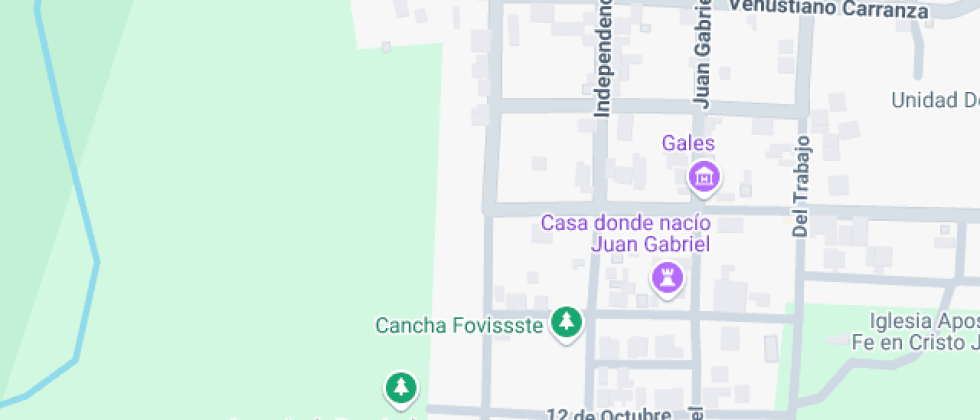This screenshot has height=420, width=980.
Task: Tap the Cancha Fovissste park marker
Action: click(x=568, y=322)
